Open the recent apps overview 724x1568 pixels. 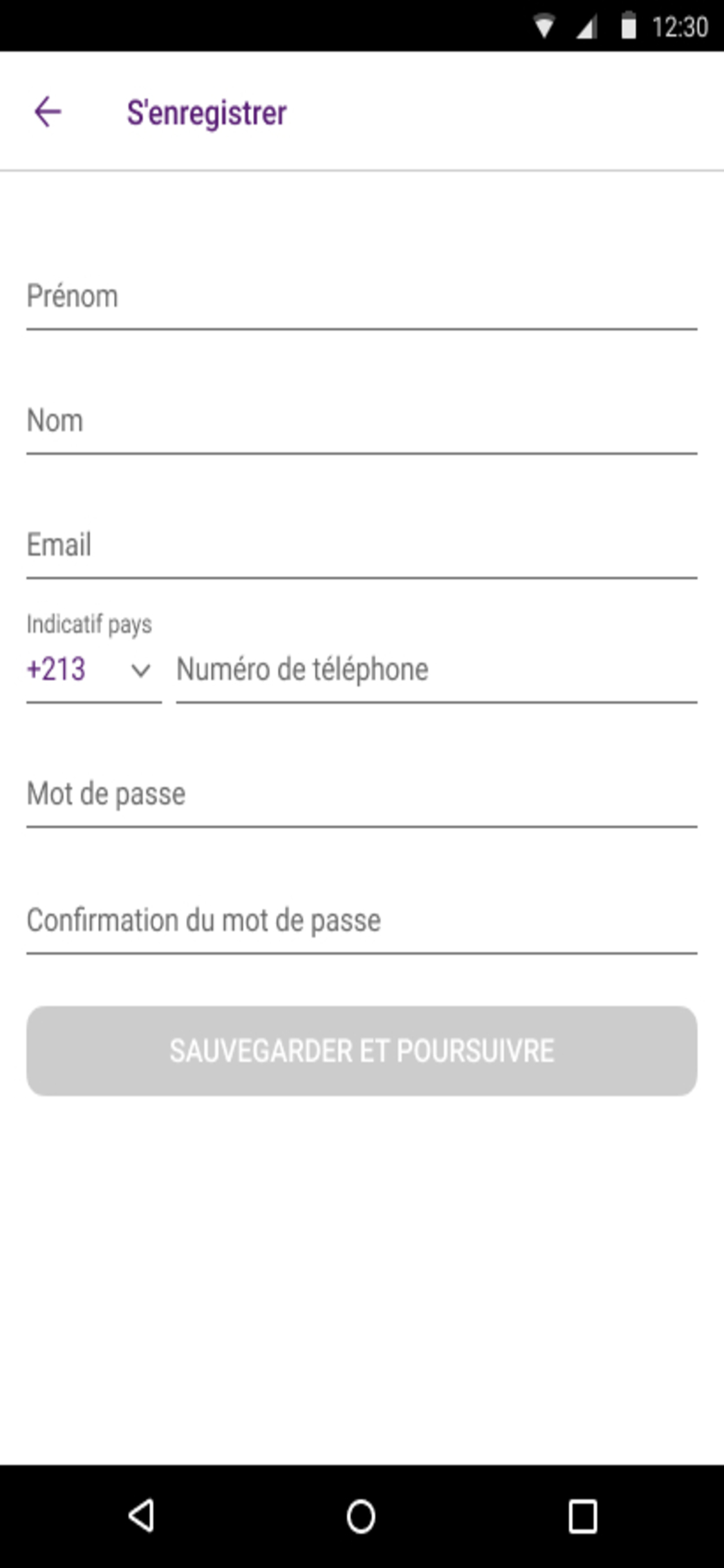point(582,1515)
